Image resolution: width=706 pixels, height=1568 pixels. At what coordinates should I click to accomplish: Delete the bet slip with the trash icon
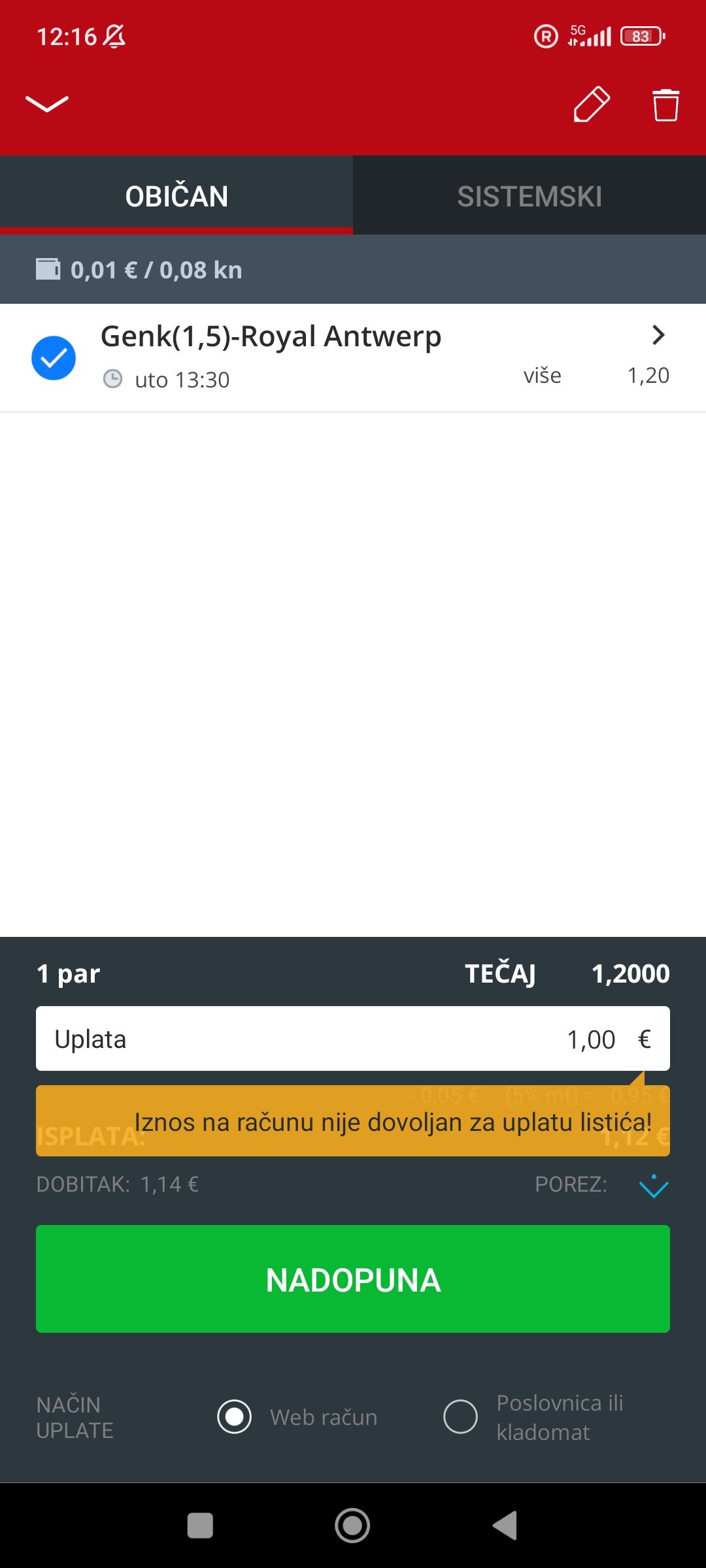point(665,105)
